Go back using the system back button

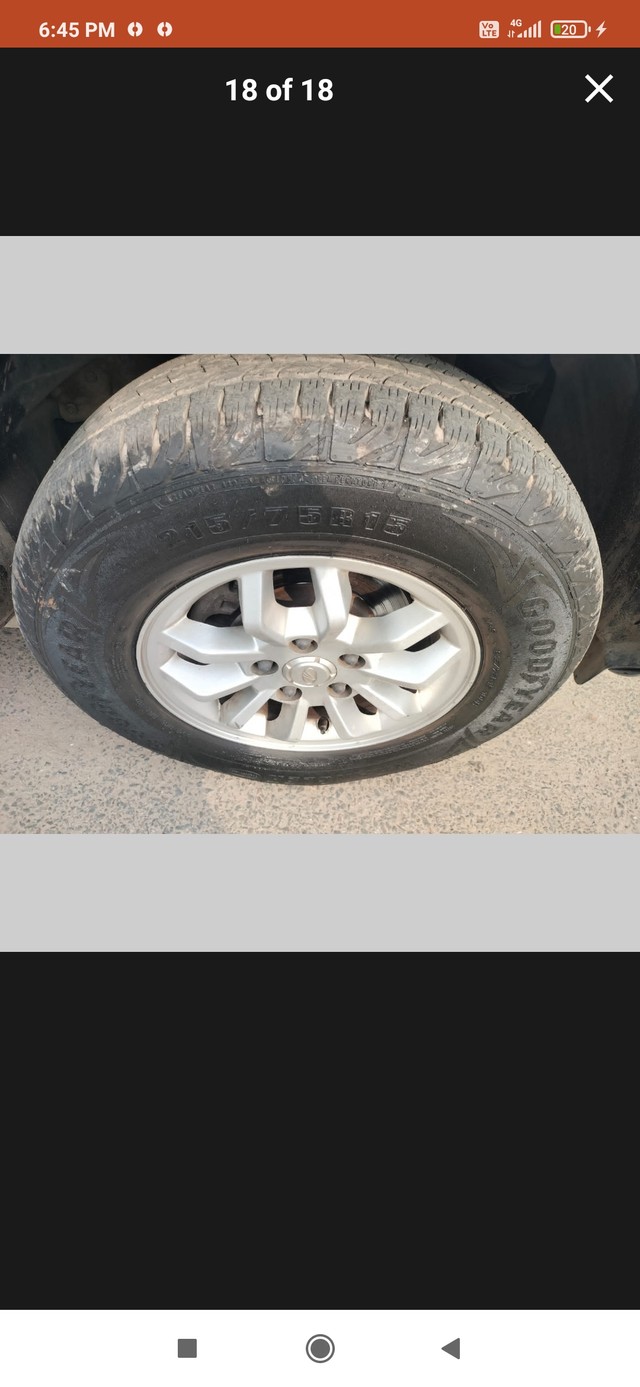pyautogui.click(x=451, y=1348)
